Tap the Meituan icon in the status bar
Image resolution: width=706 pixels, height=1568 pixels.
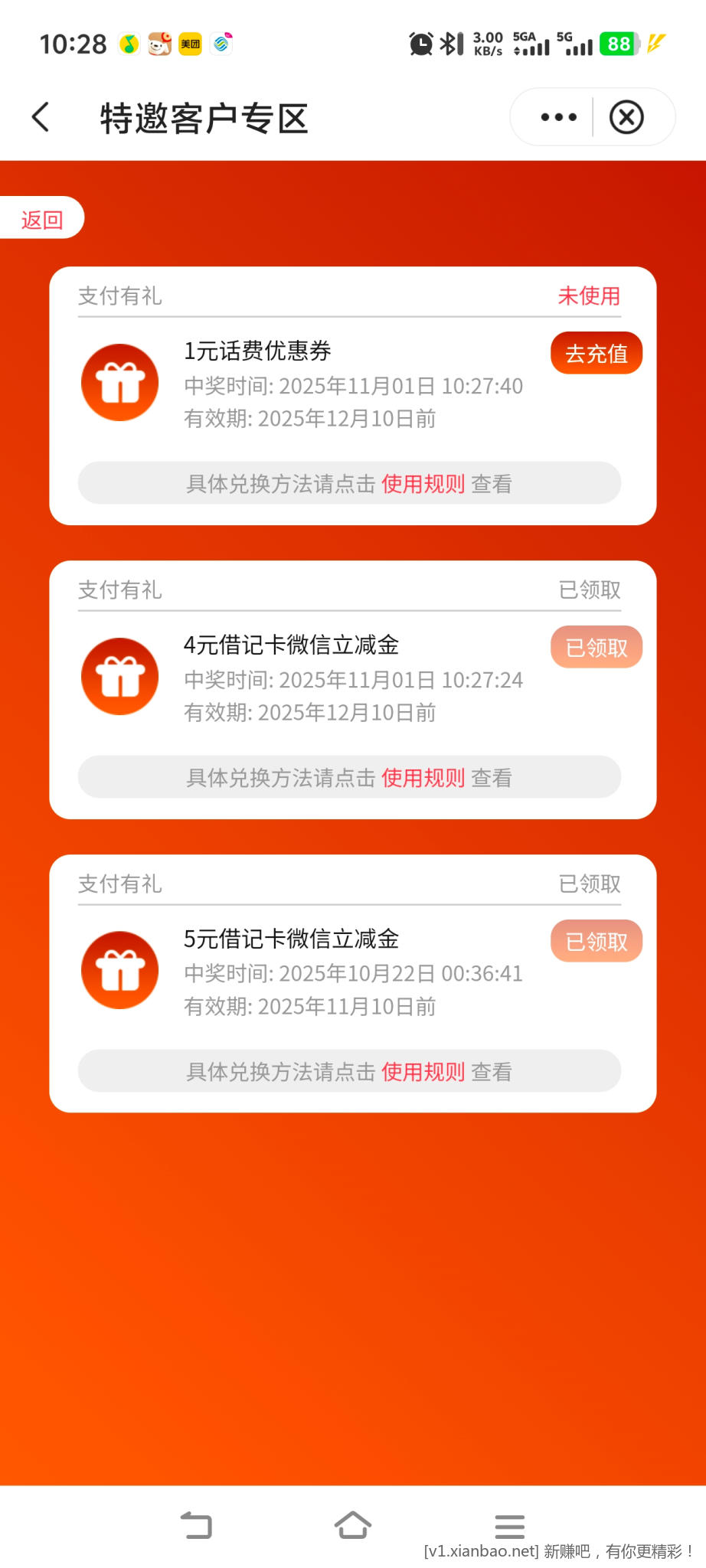point(189,44)
